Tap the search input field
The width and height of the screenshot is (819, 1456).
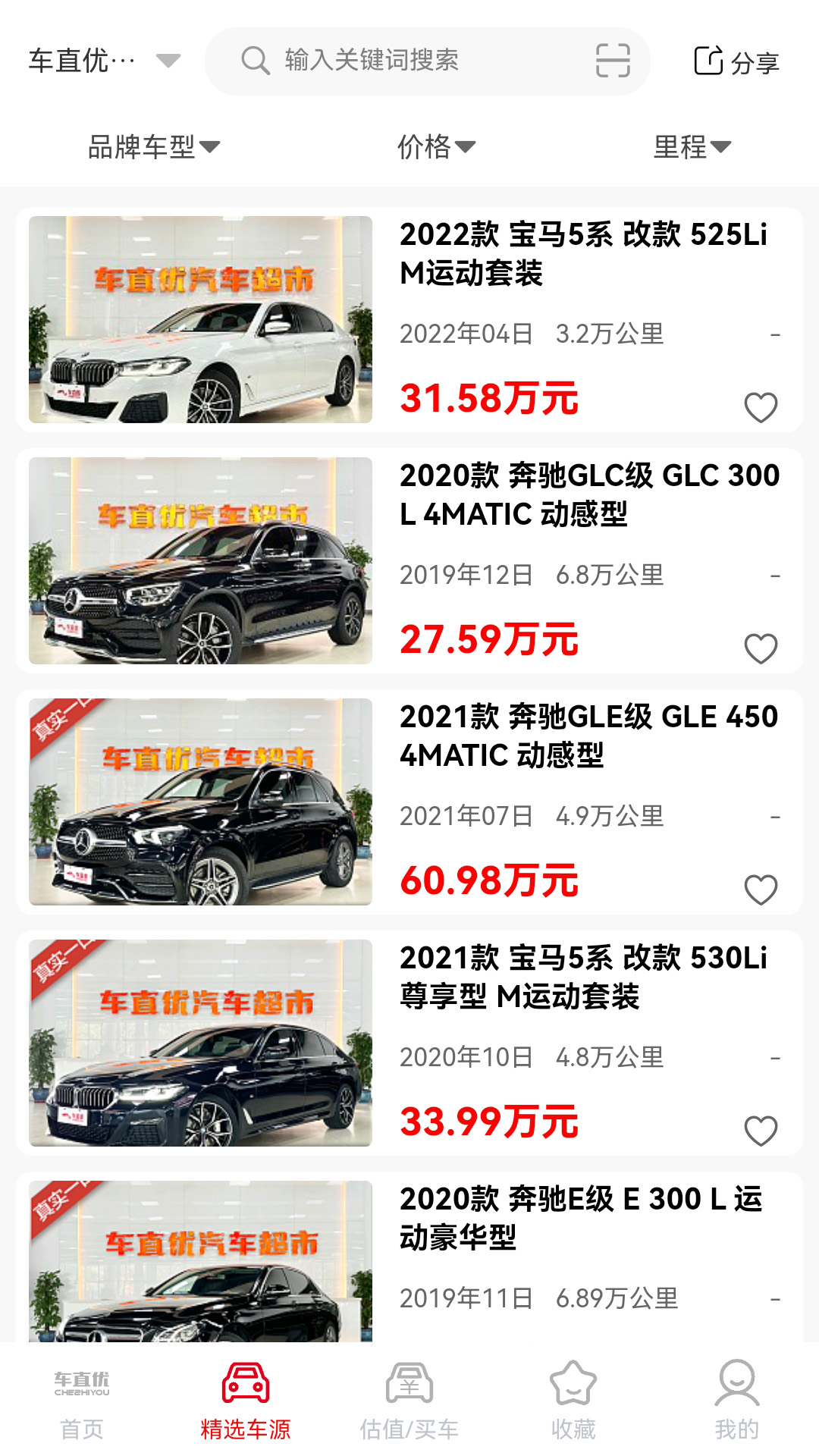pos(425,62)
